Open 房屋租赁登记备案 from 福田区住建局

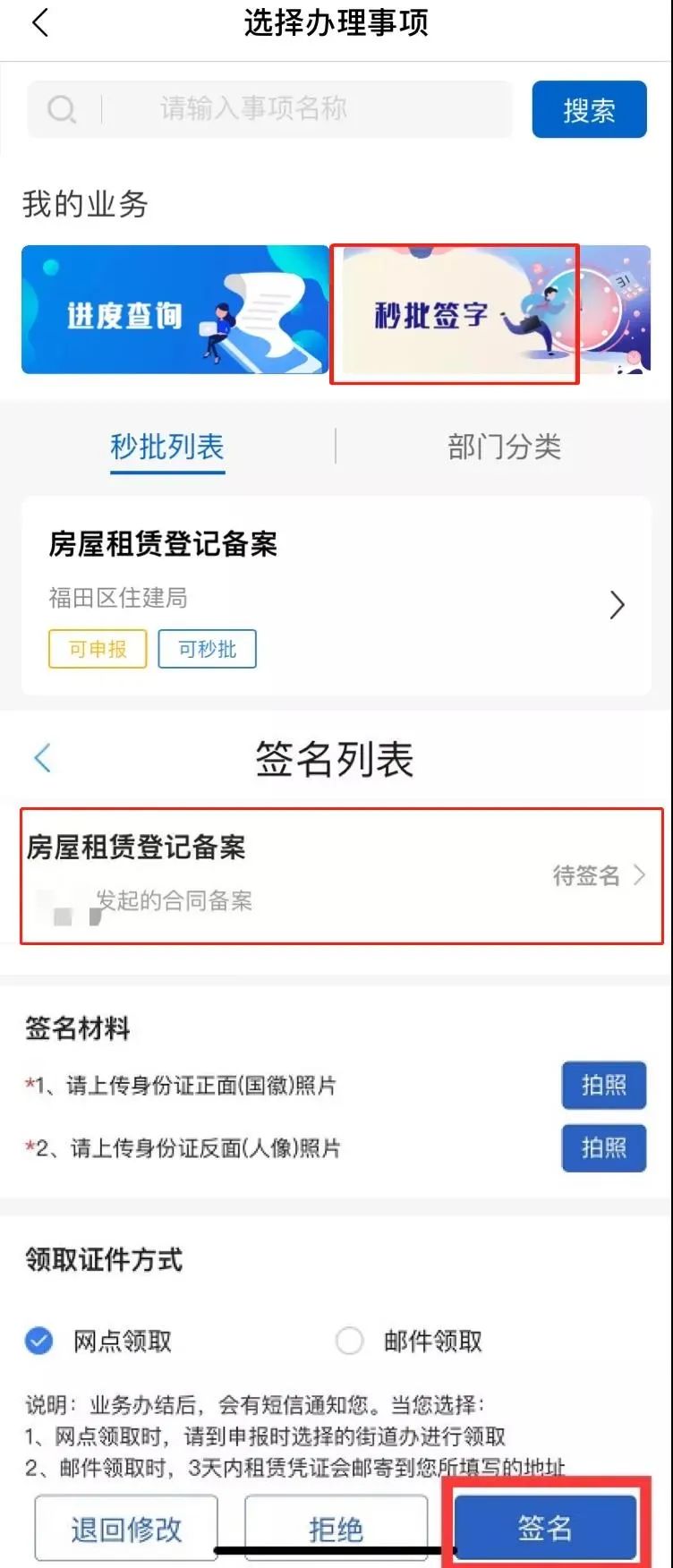click(x=336, y=595)
